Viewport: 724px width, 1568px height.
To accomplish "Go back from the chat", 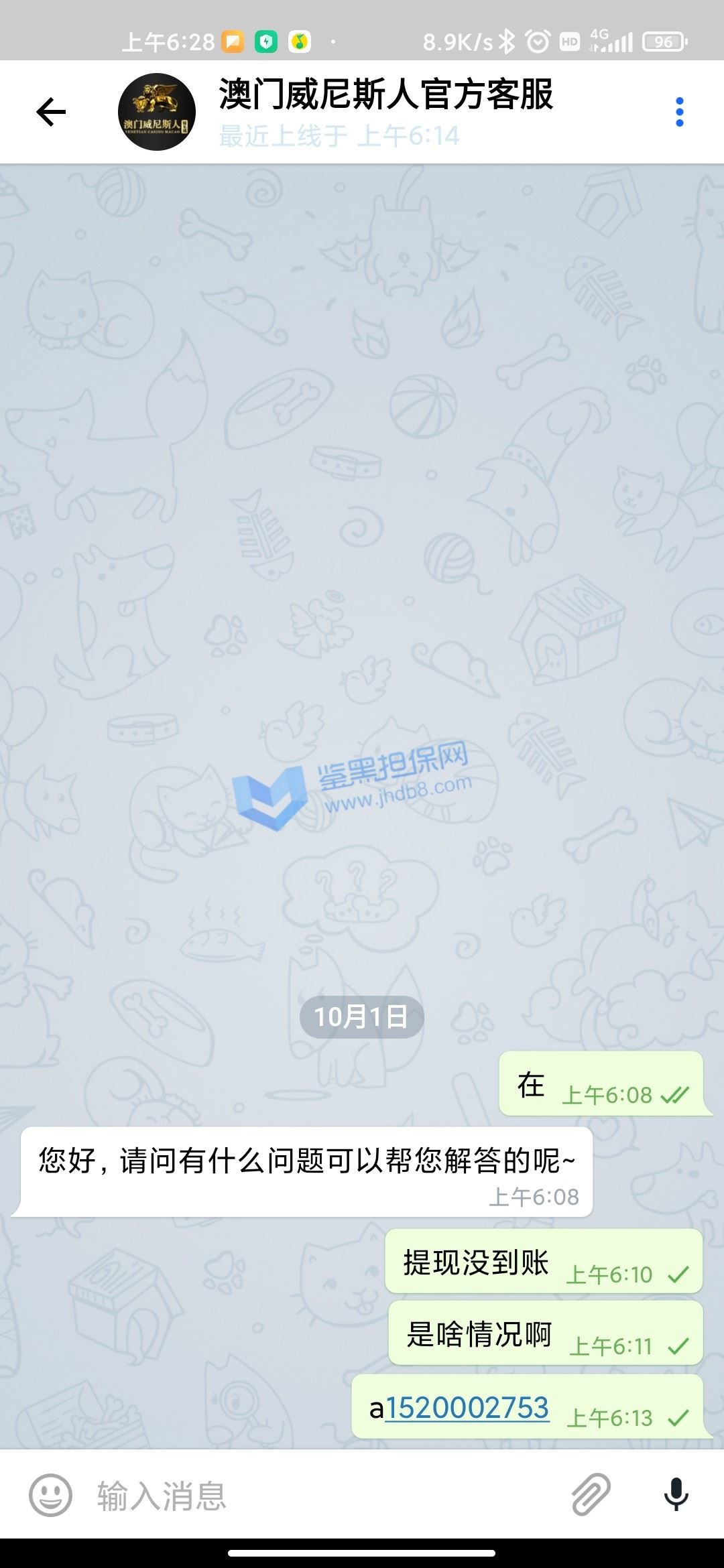I will coord(51,112).
